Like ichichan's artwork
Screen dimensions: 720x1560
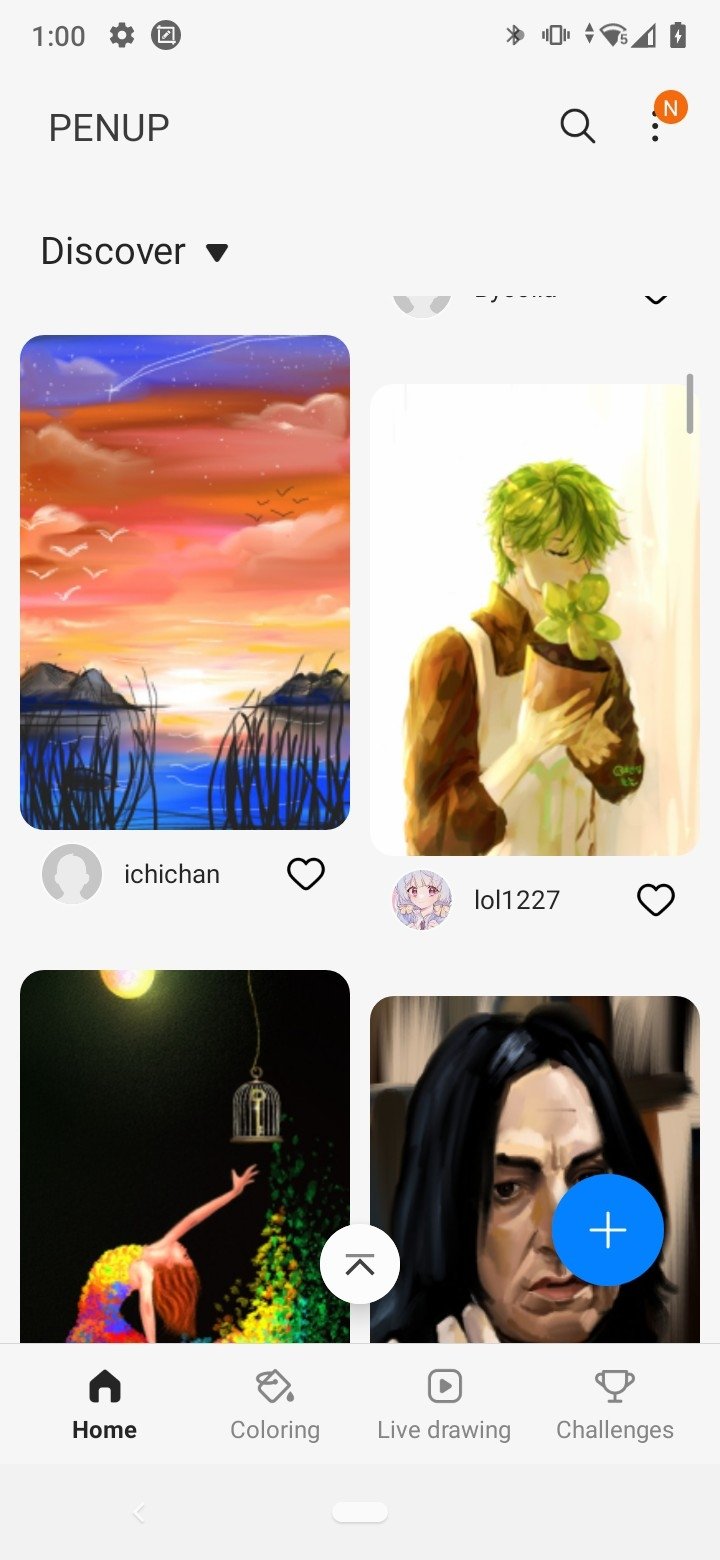(x=306, y=874)
